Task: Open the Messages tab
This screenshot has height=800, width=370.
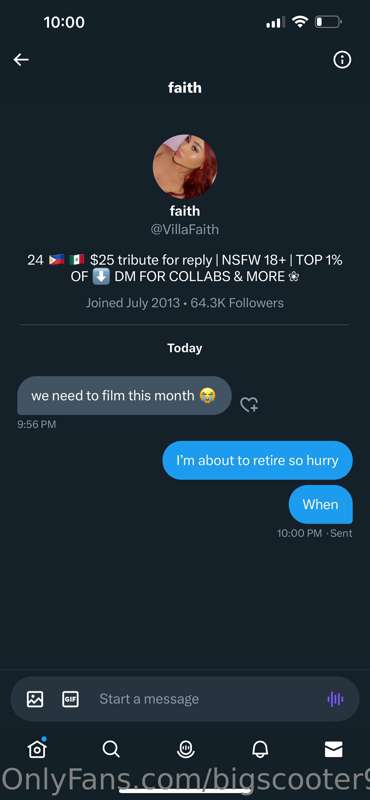Action: tap(334, 748)
